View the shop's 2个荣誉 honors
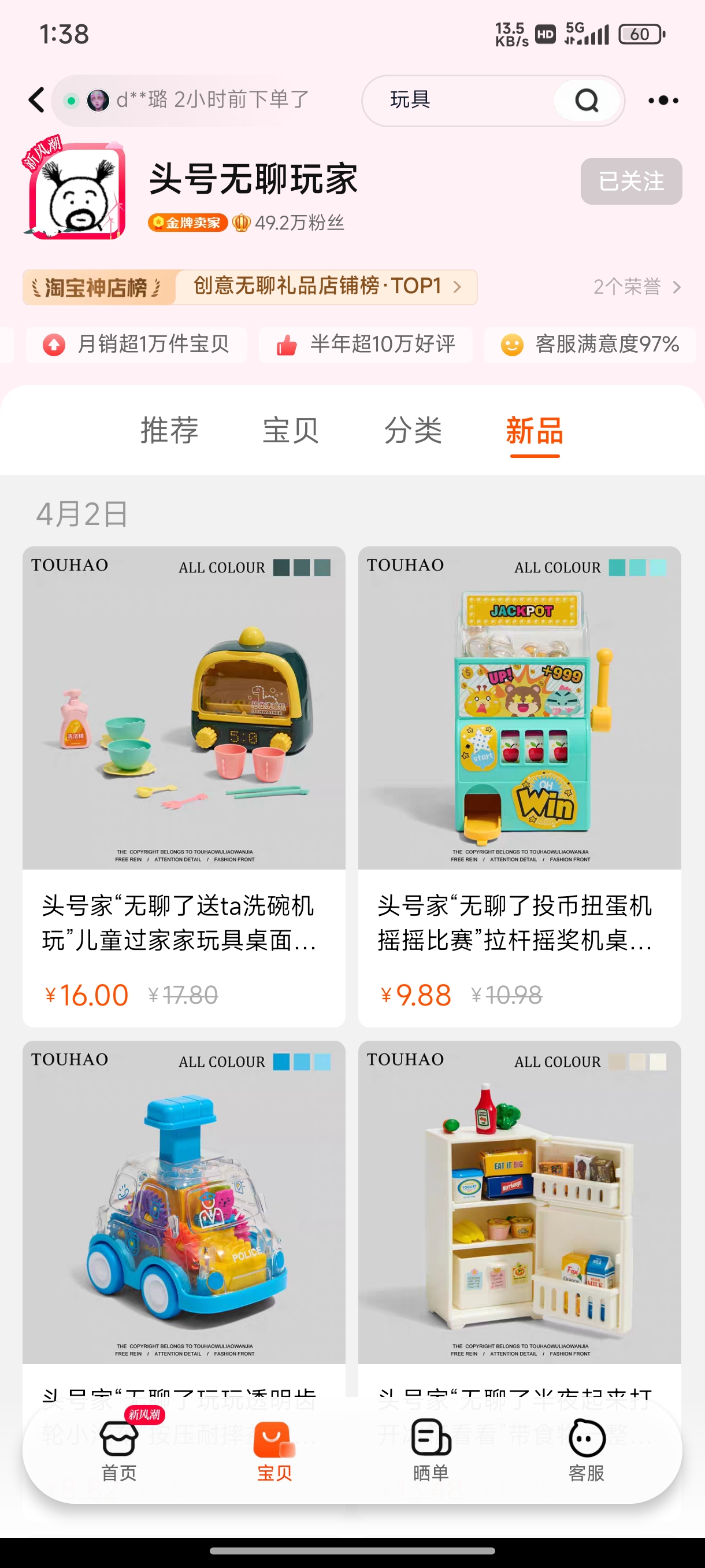The image size is (705, 1568). tap(636, 287)
